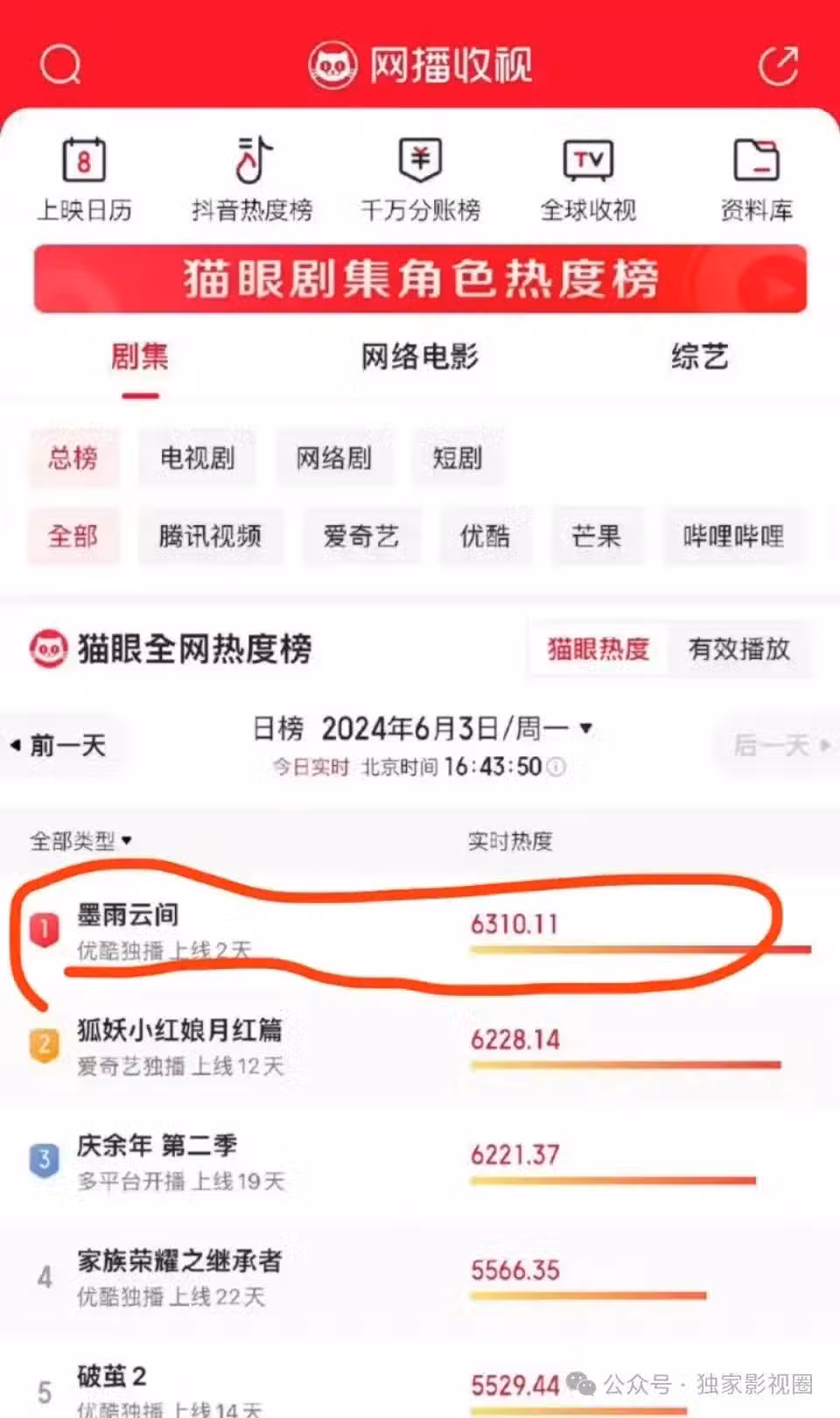Select the 爱奇艺 platform filter
The image size is (840, 1418).
360,536
